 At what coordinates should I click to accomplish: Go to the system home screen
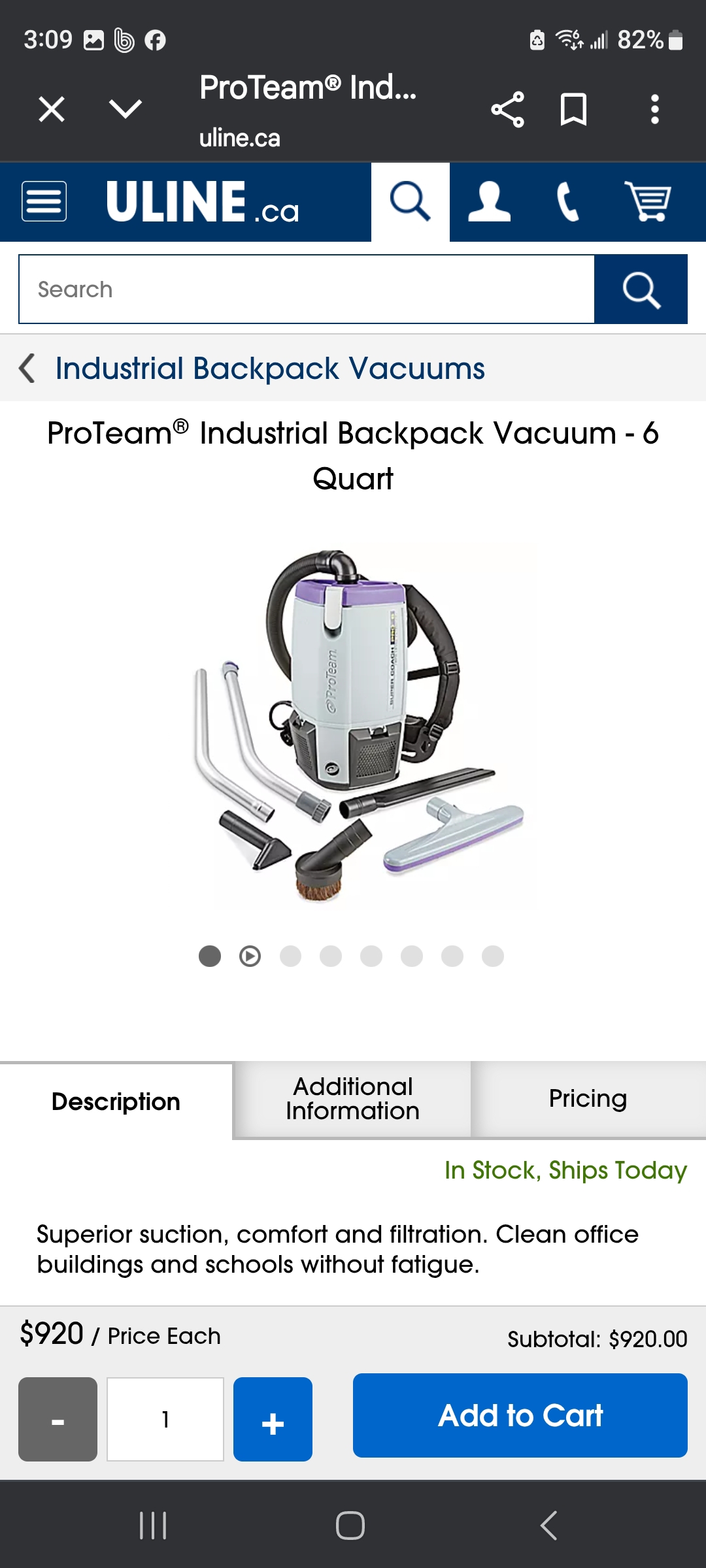coord(350,1526)
